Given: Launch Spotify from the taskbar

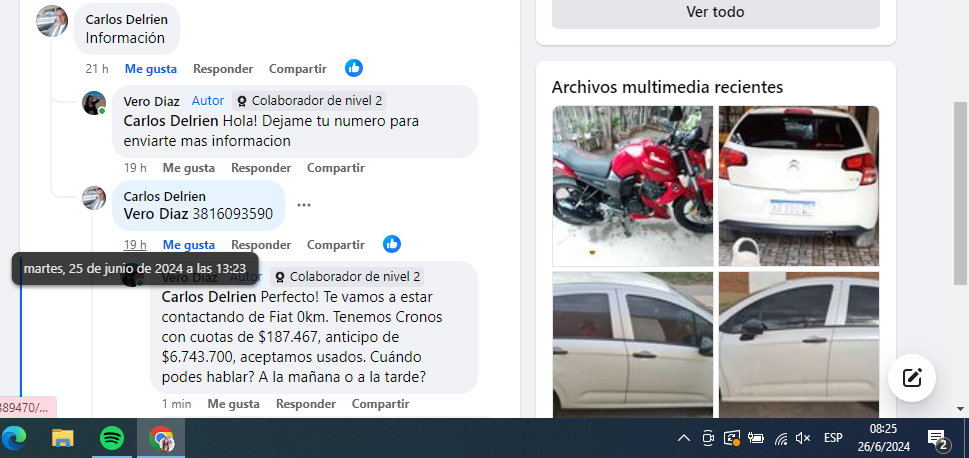Looking at the screenshot, I should 112,438.
